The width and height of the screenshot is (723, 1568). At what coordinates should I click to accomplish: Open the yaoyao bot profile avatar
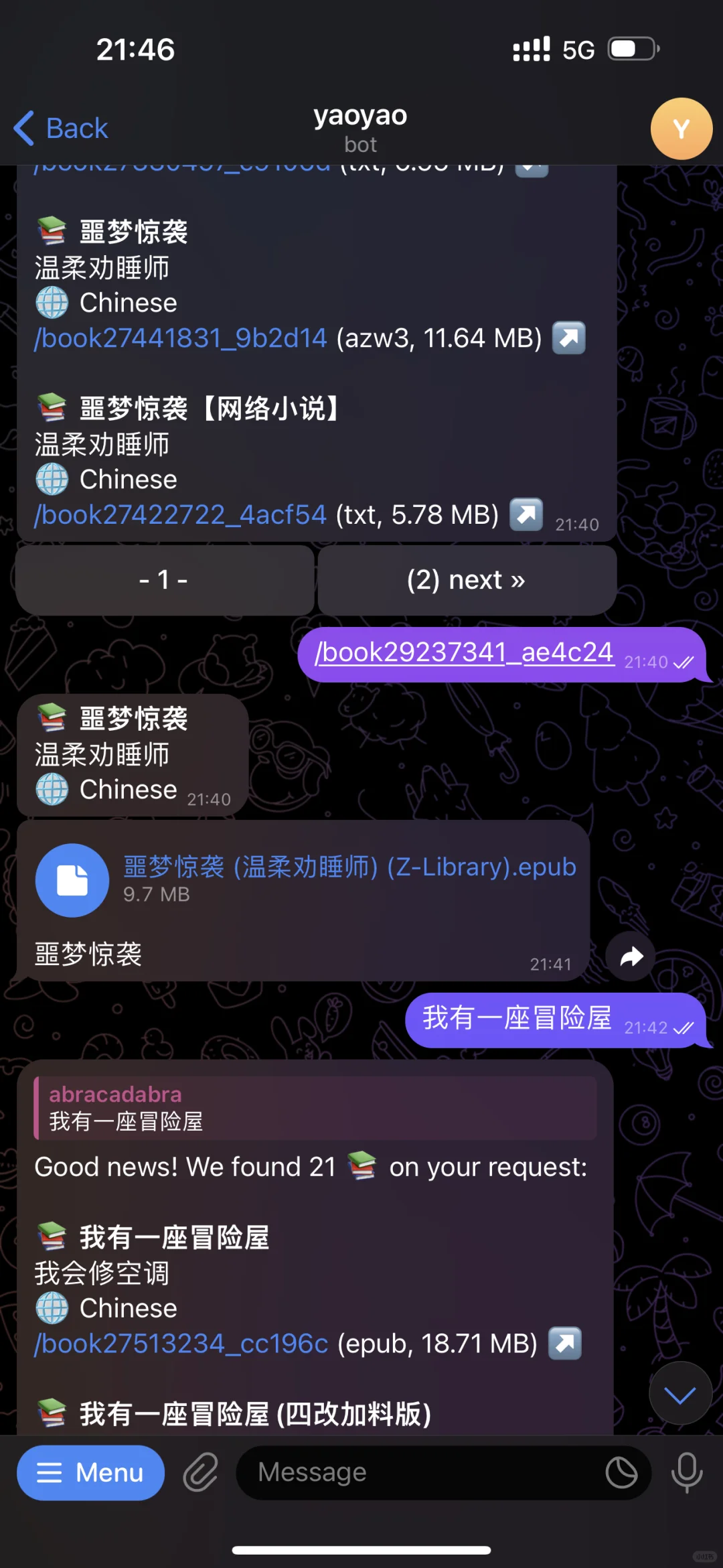point(681,129)
